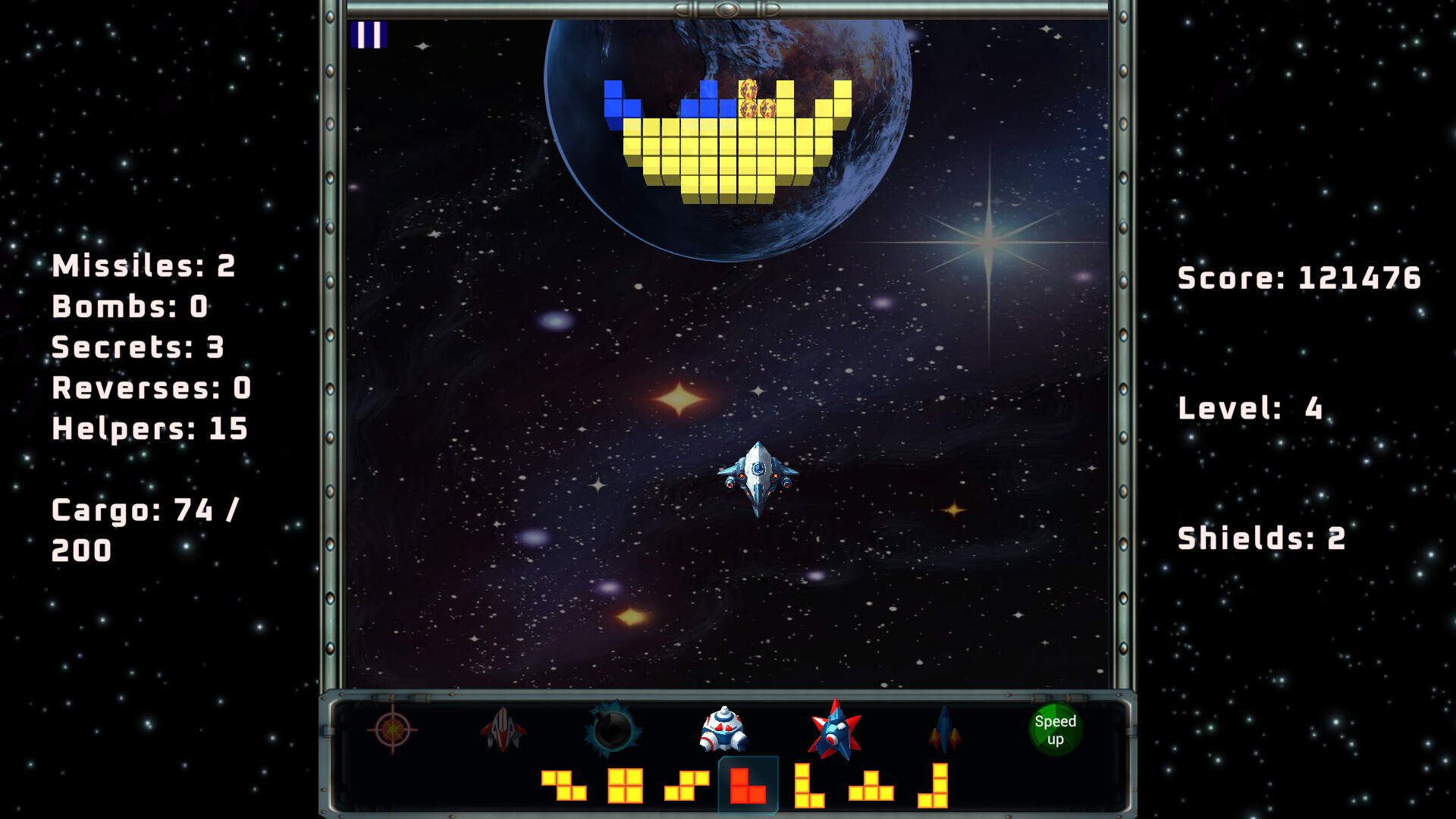Viewport: 1456px width, 819px height.
Task: Tap the Speed up button
Action: pyautogui.click(x=1055, y=730)
